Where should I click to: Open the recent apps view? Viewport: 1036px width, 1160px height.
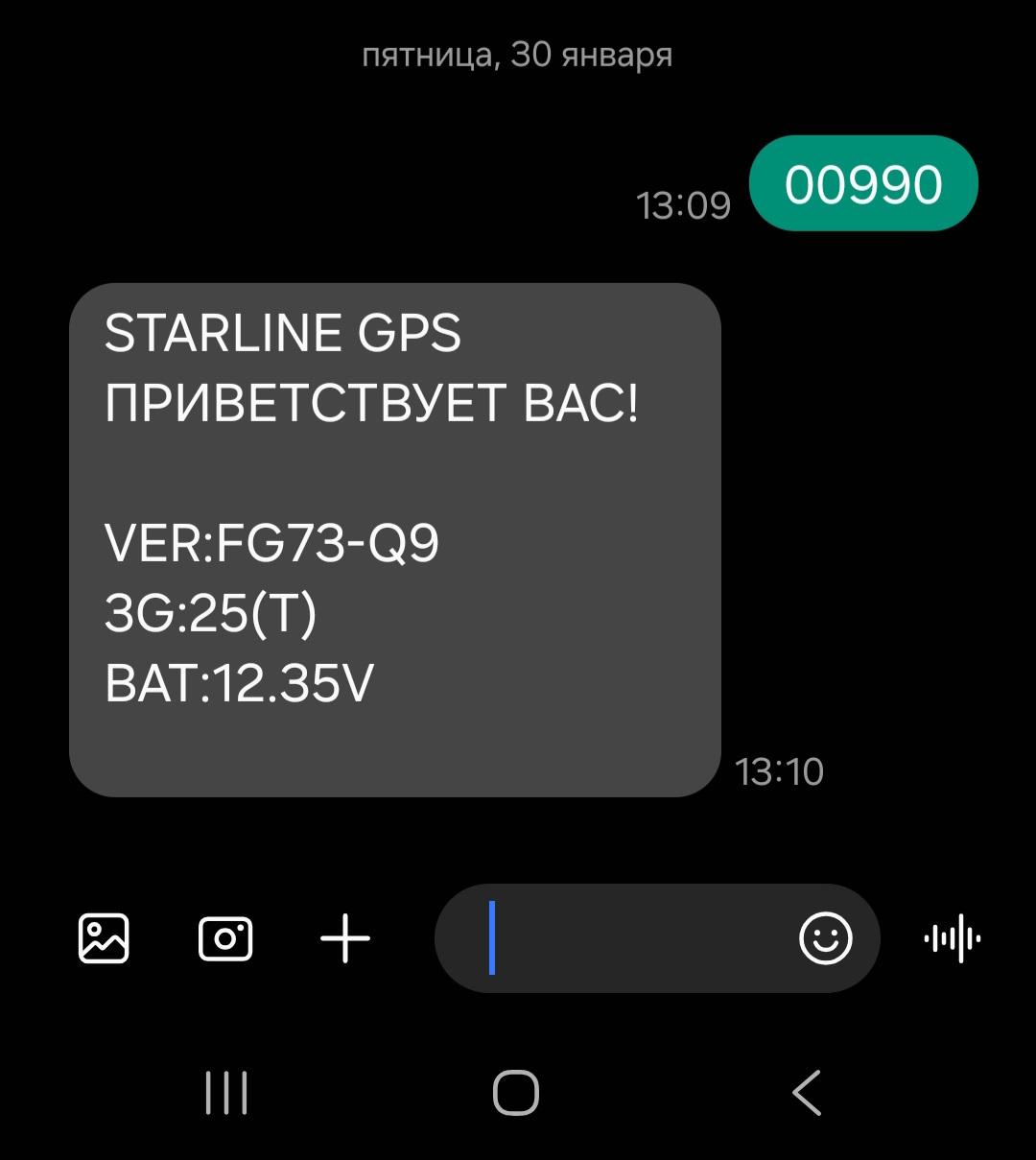(226, 1092)
